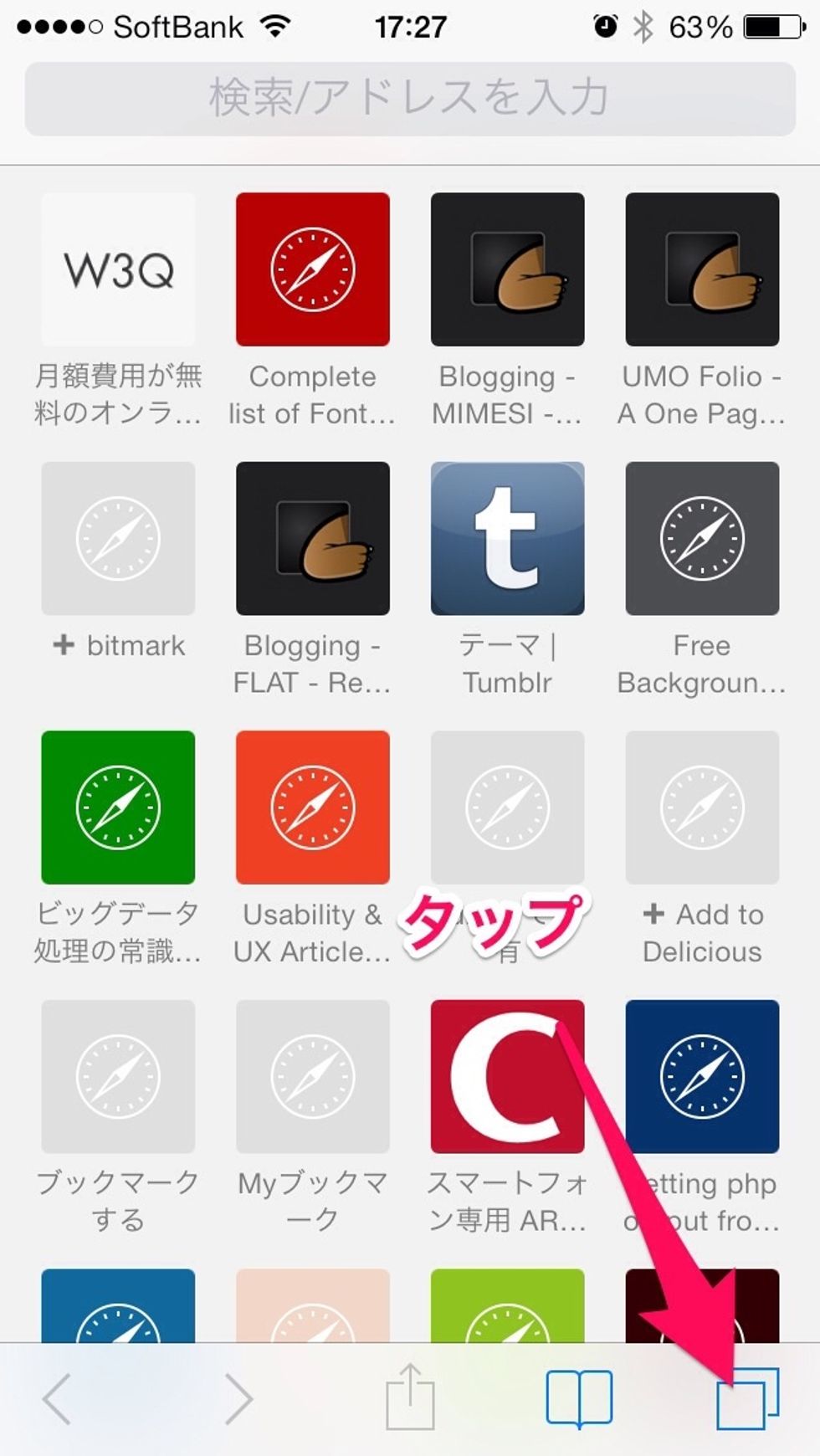
Task: Tap the + bitmark favorite
Action: (x=118, y=539)
